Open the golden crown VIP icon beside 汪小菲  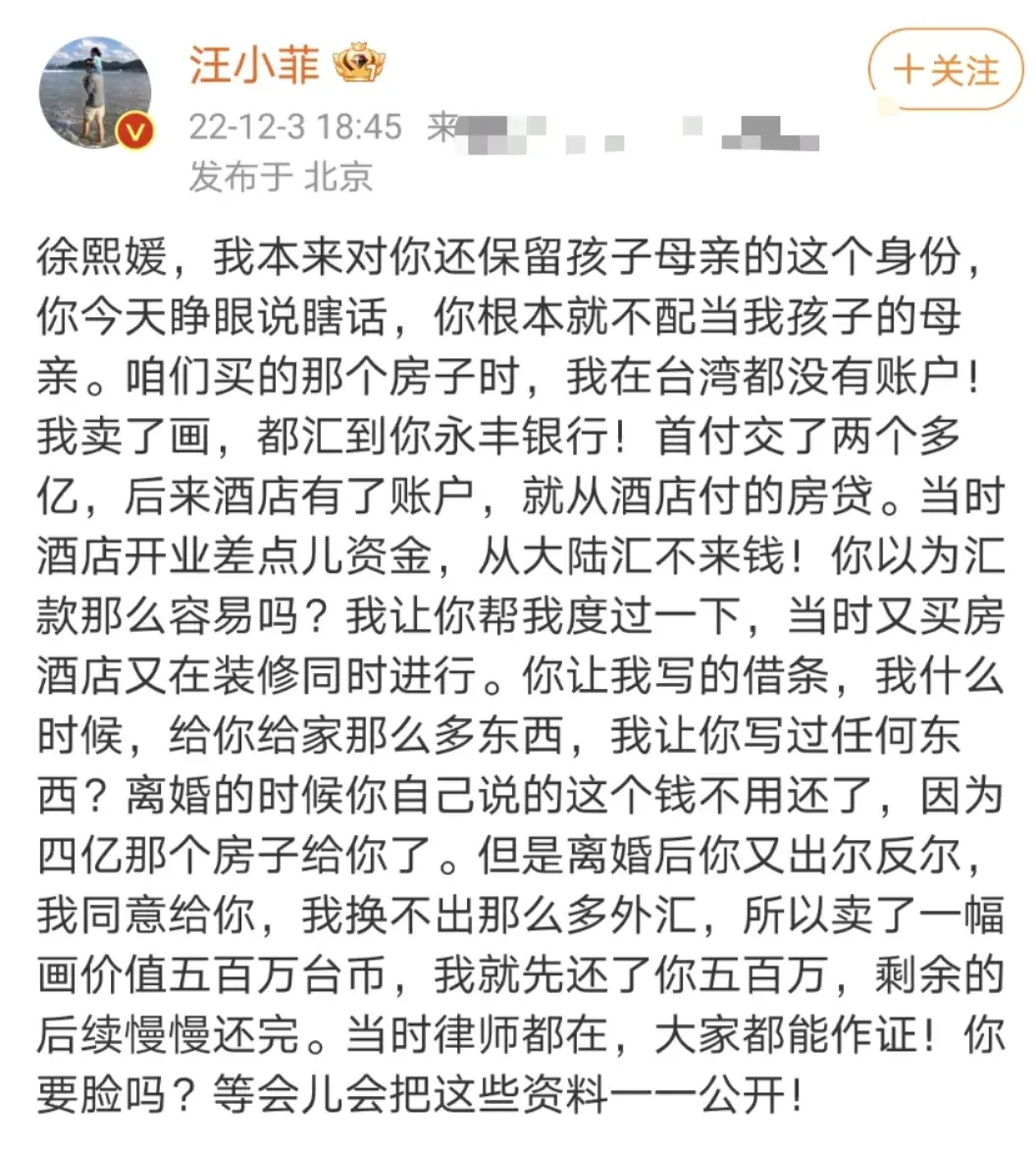click(x=359, y=62)
